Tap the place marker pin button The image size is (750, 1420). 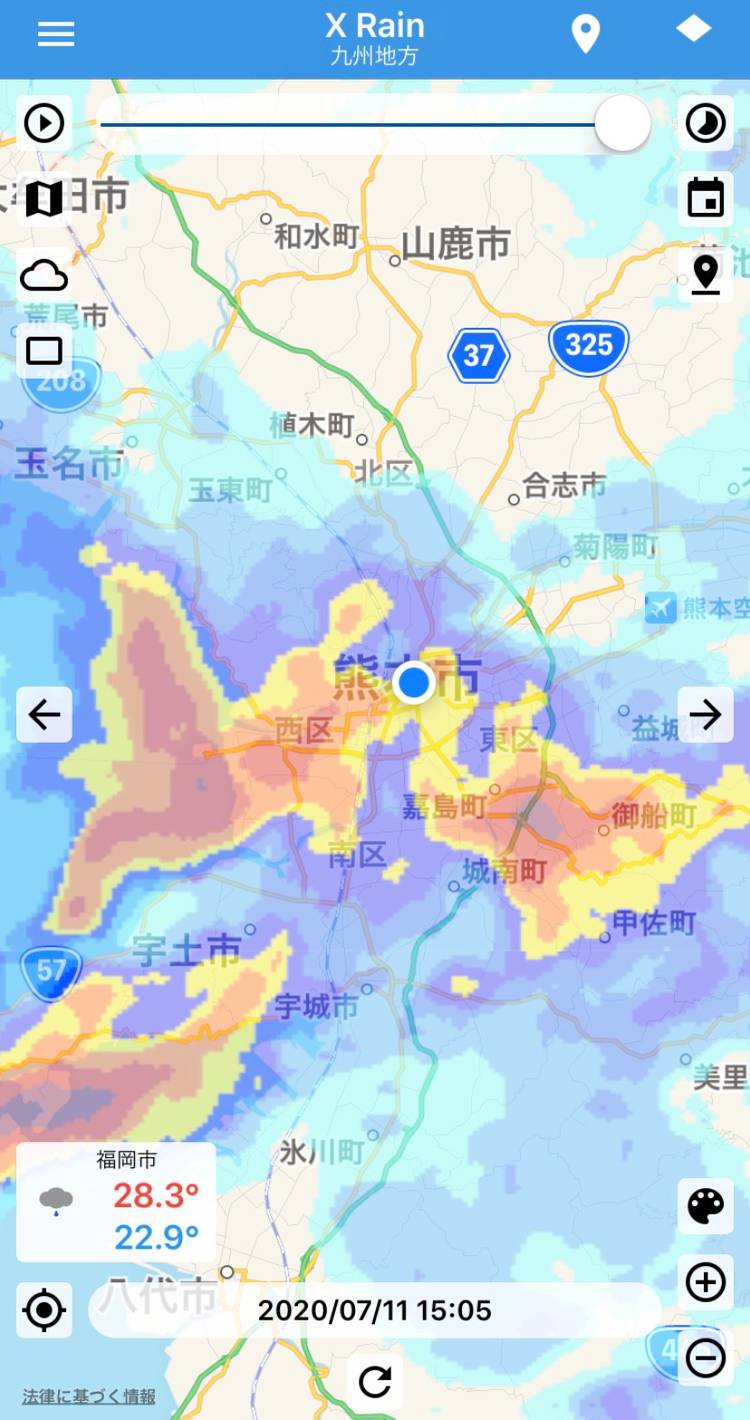pos(706,273)
